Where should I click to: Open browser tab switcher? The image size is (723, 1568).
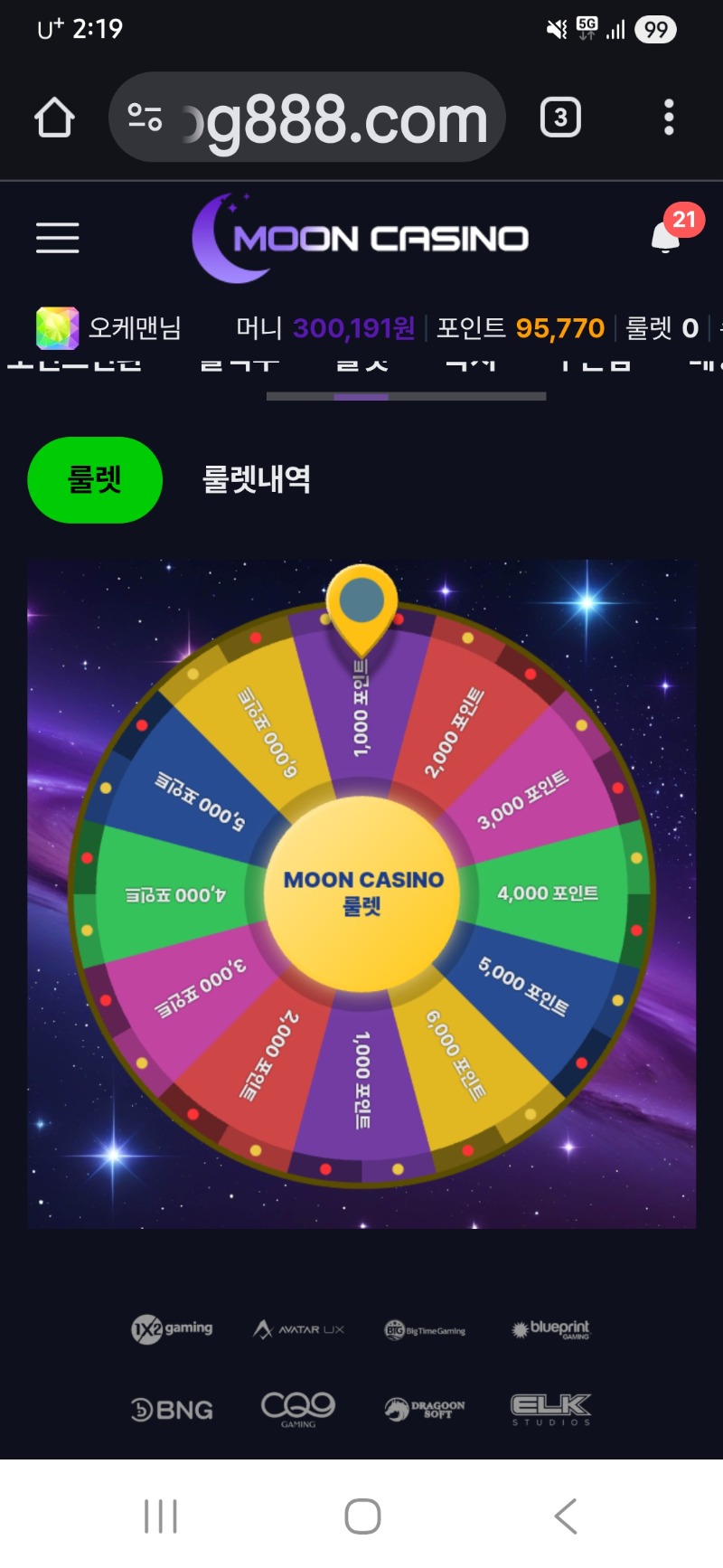point(560,118)
